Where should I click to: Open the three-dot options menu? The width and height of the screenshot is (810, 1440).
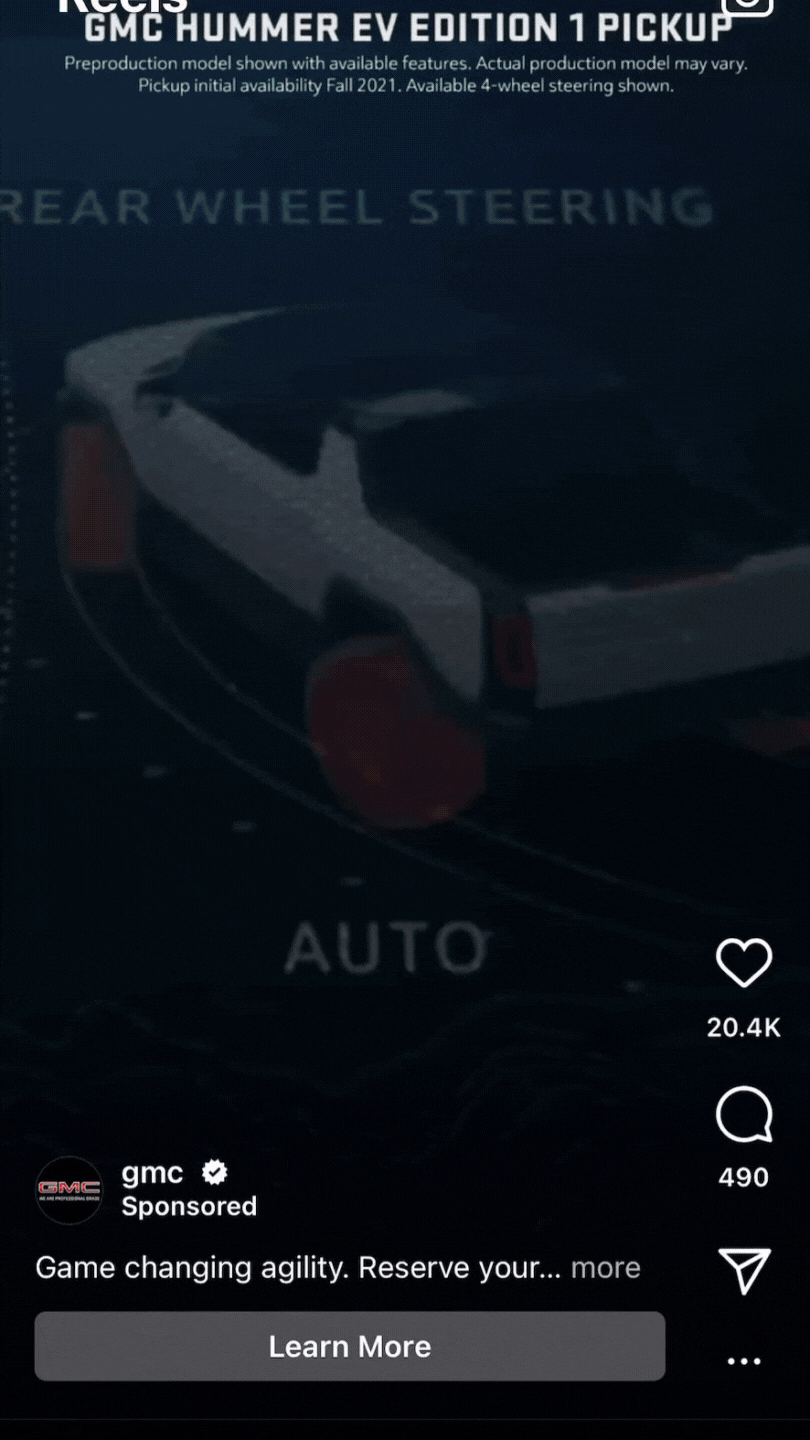pos(744,1361)
